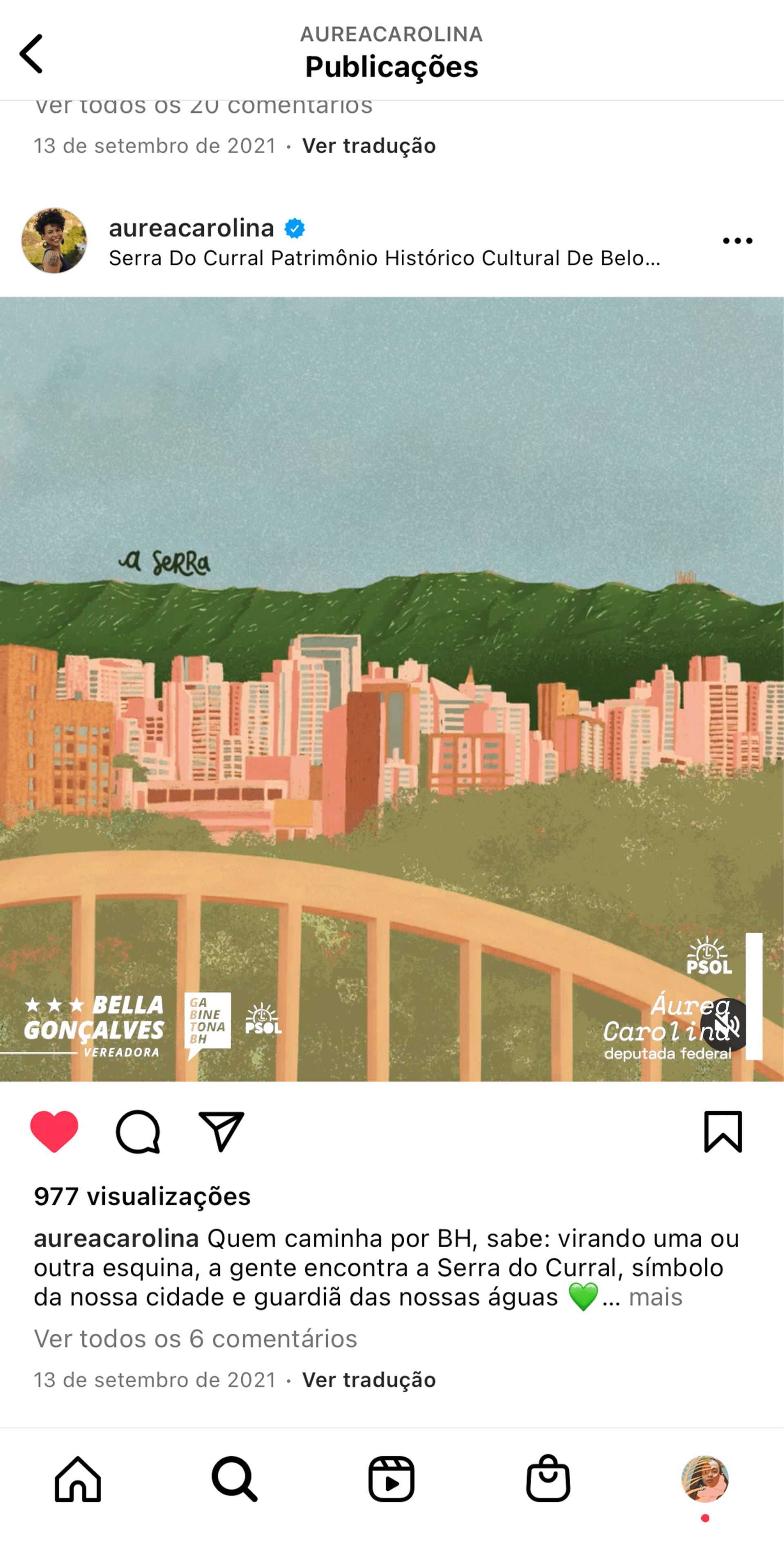784x1543 pixels.
Task: Save the post with the bookmark icon
Action: (x=723, y=1132)
